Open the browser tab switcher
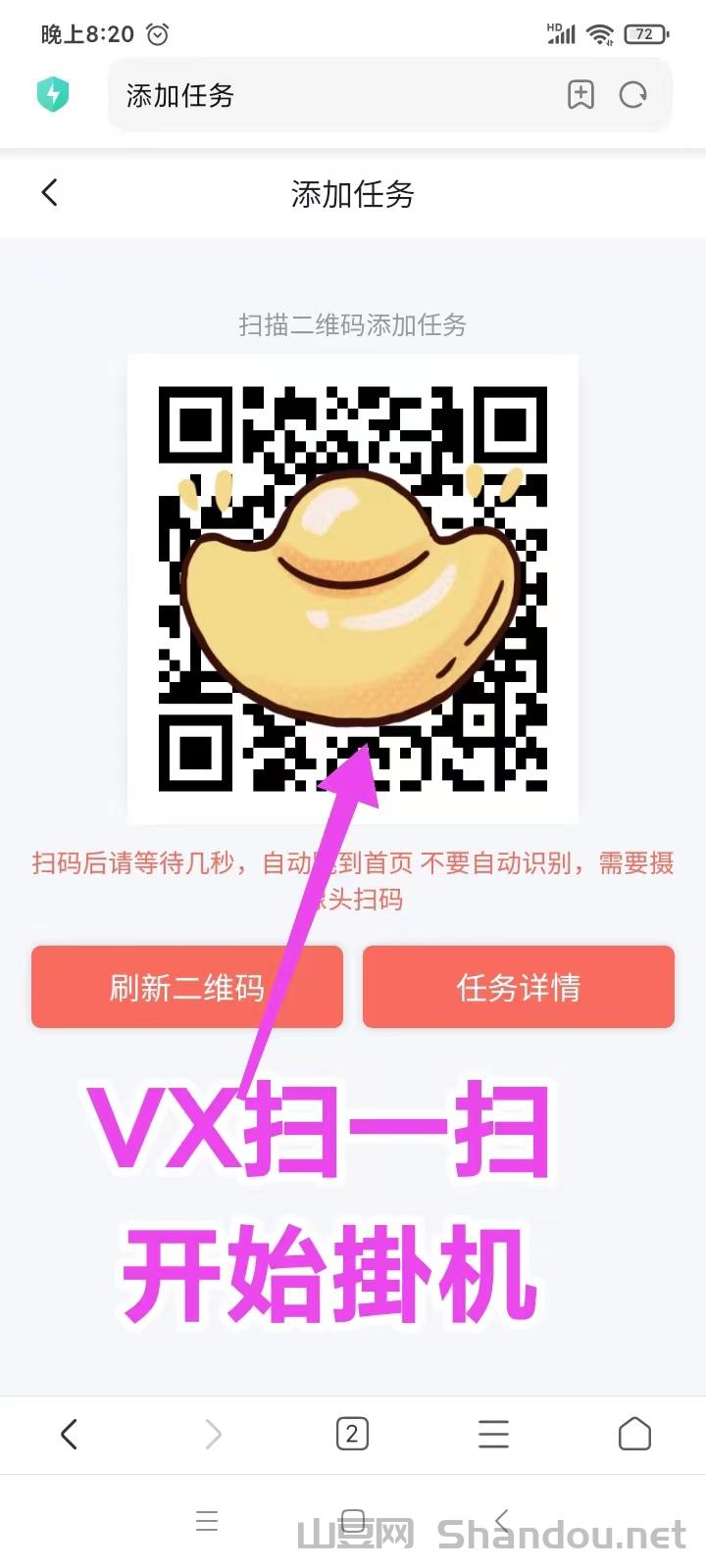Screen dimensions: 706x1568 pos(352,1435)
